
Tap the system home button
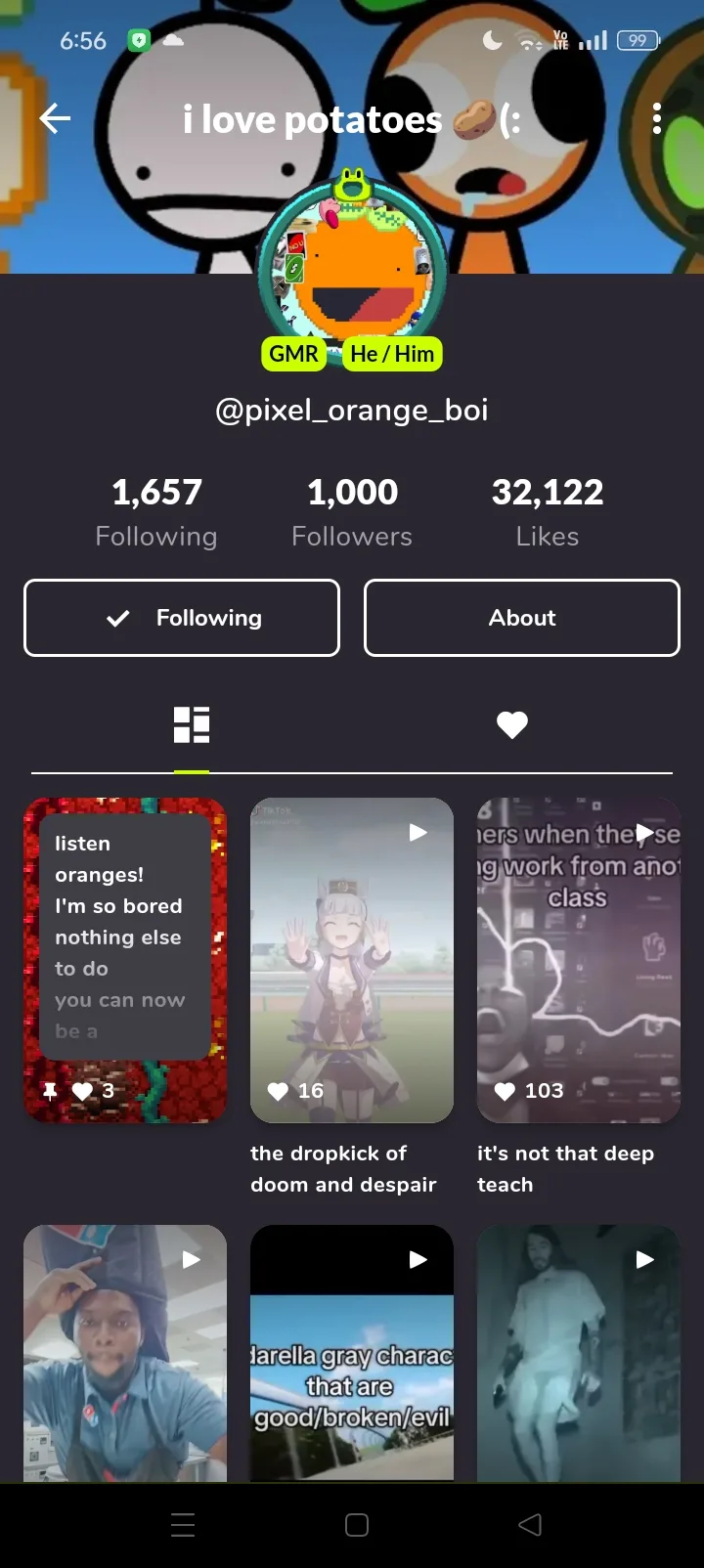tap(357, 1525)
